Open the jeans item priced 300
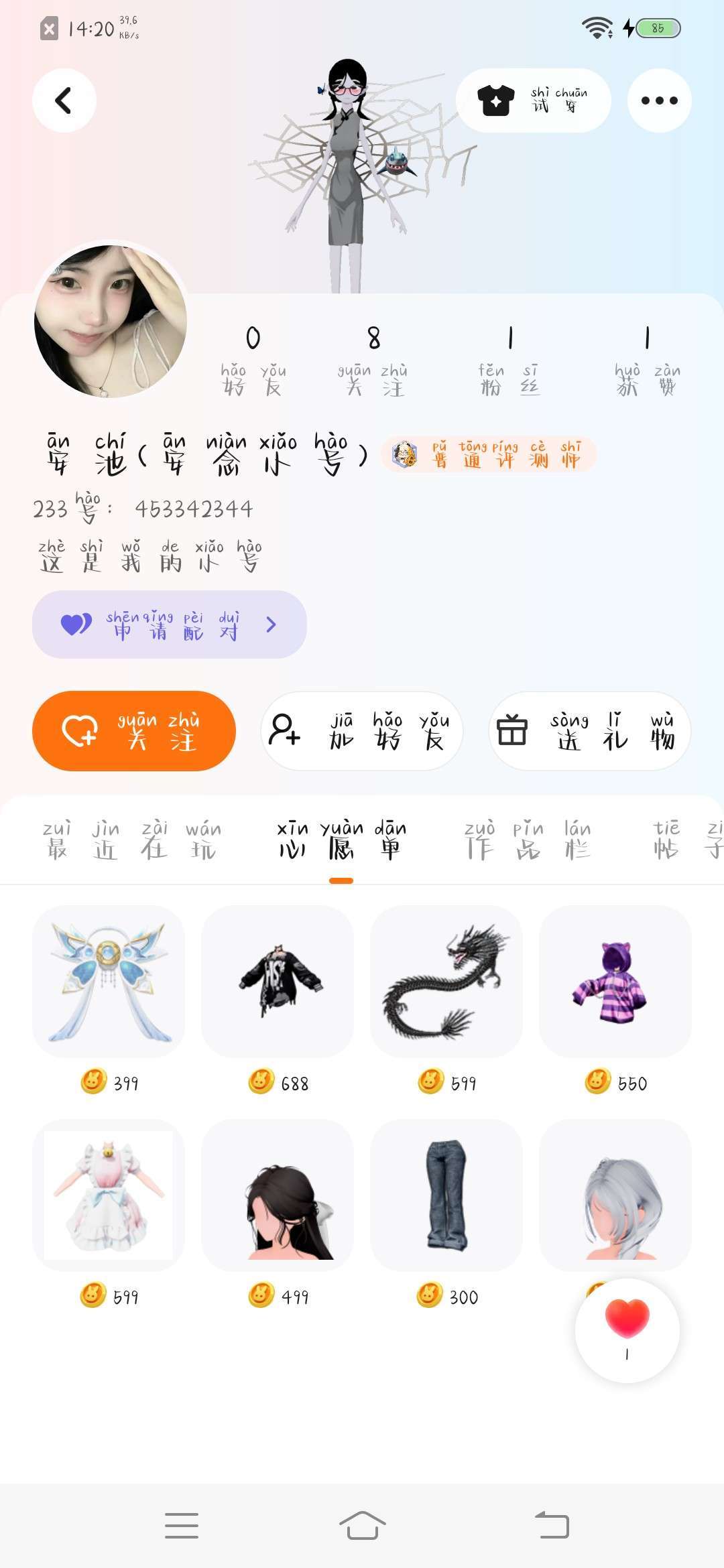Screen dimensions: 724x1568 446,1195
